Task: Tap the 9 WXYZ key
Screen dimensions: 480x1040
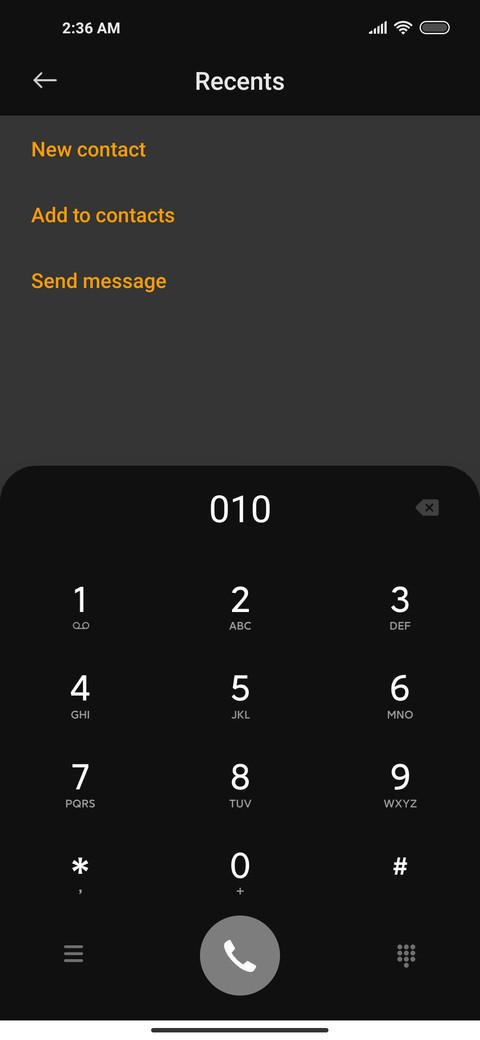Action: pos(400,785)
